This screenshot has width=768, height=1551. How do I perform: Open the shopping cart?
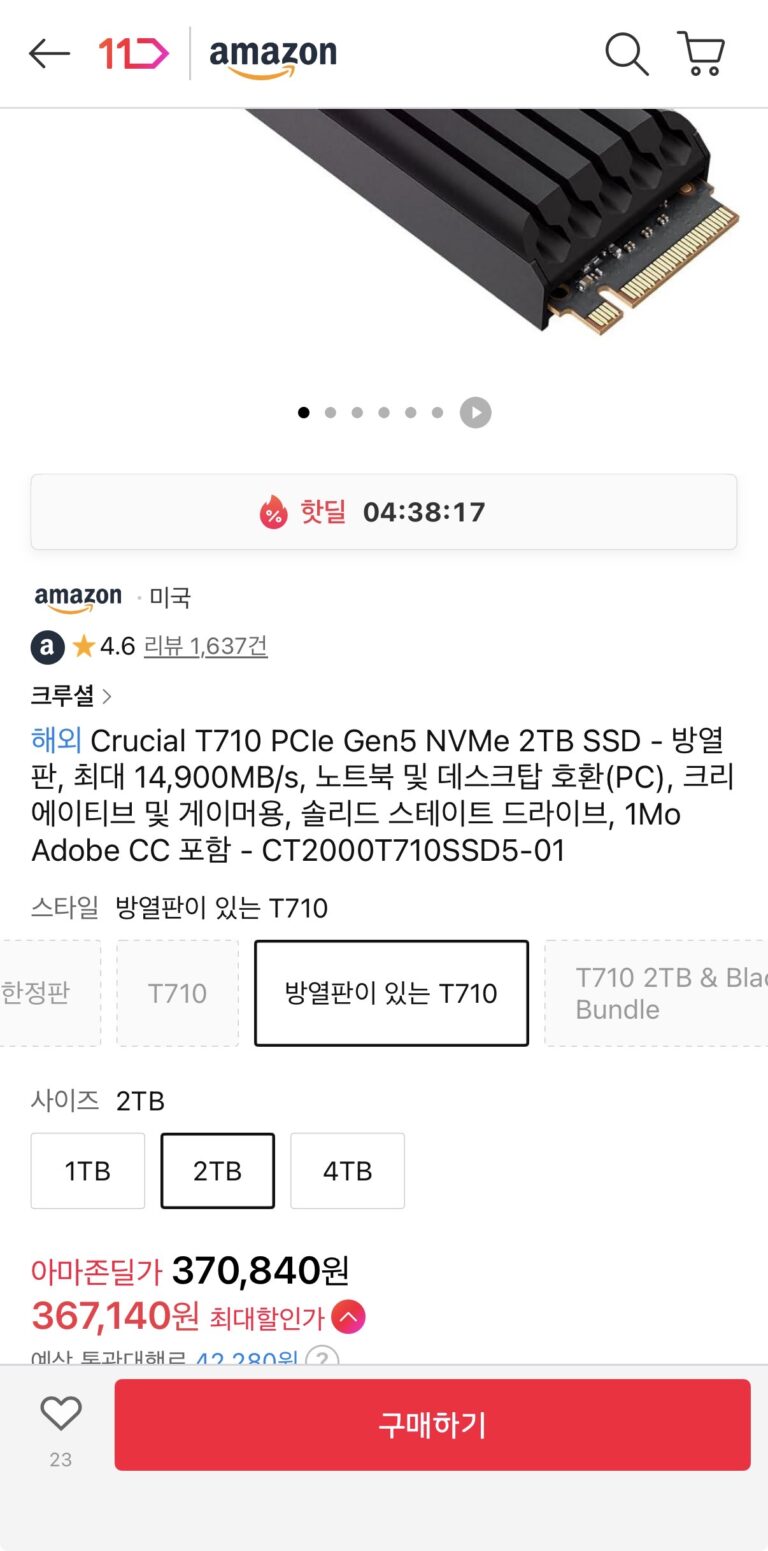701,53
